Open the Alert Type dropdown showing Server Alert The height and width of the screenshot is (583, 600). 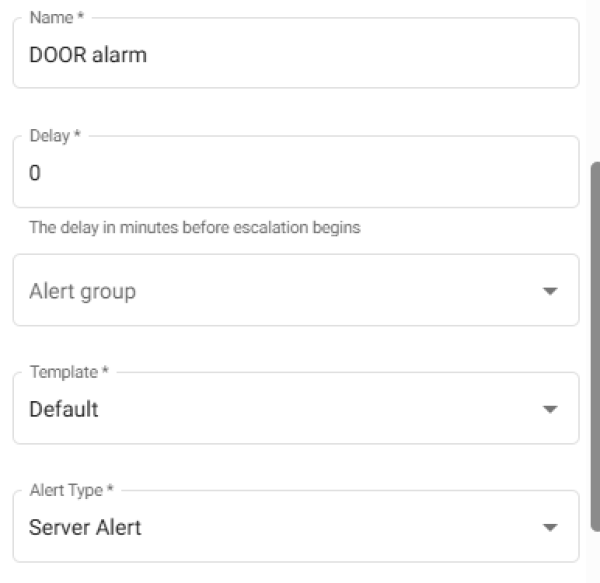point(295,527)
